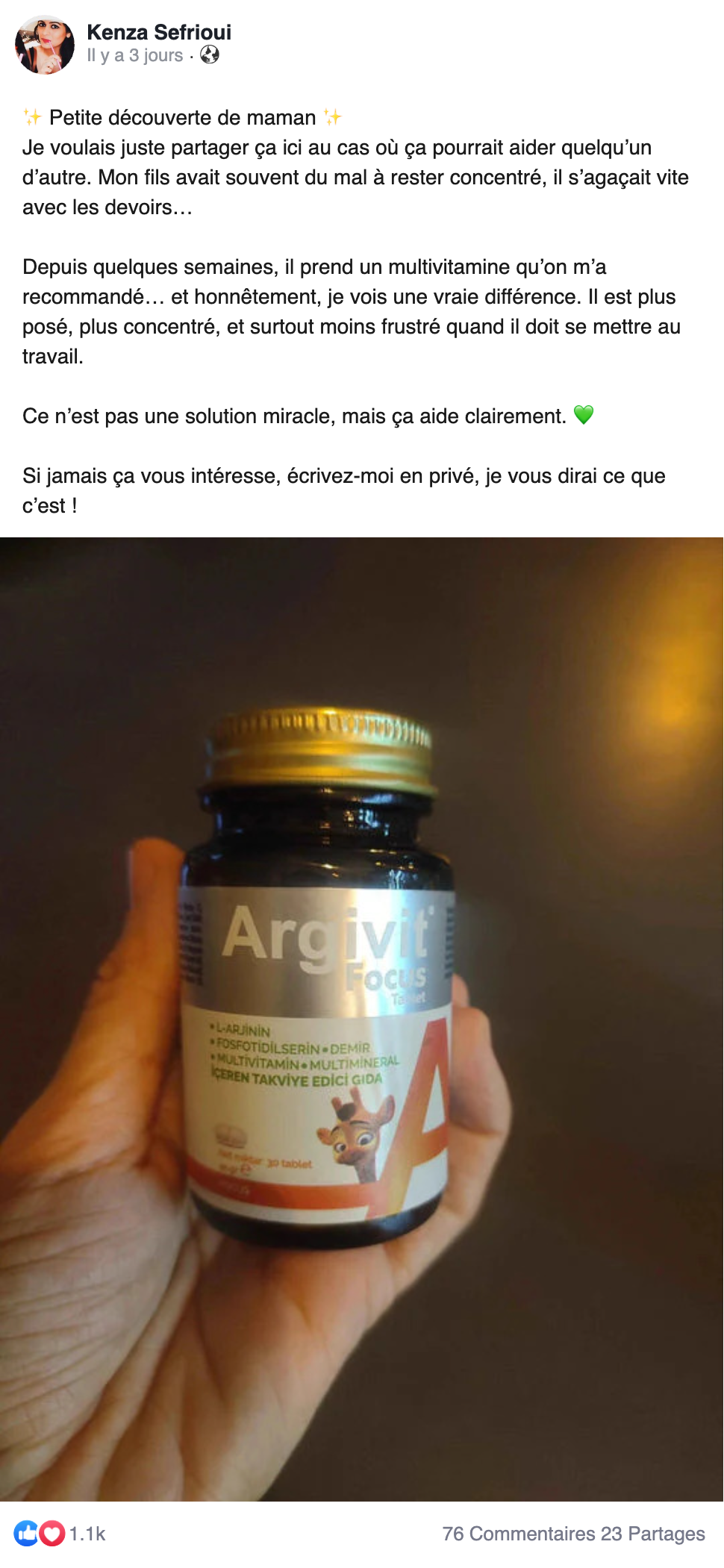Open the Argivit Focus bottle photo
Image resolution: width=724 pixels, height=1568 pixels.
pyautogui.click(x=361, y=1019)
